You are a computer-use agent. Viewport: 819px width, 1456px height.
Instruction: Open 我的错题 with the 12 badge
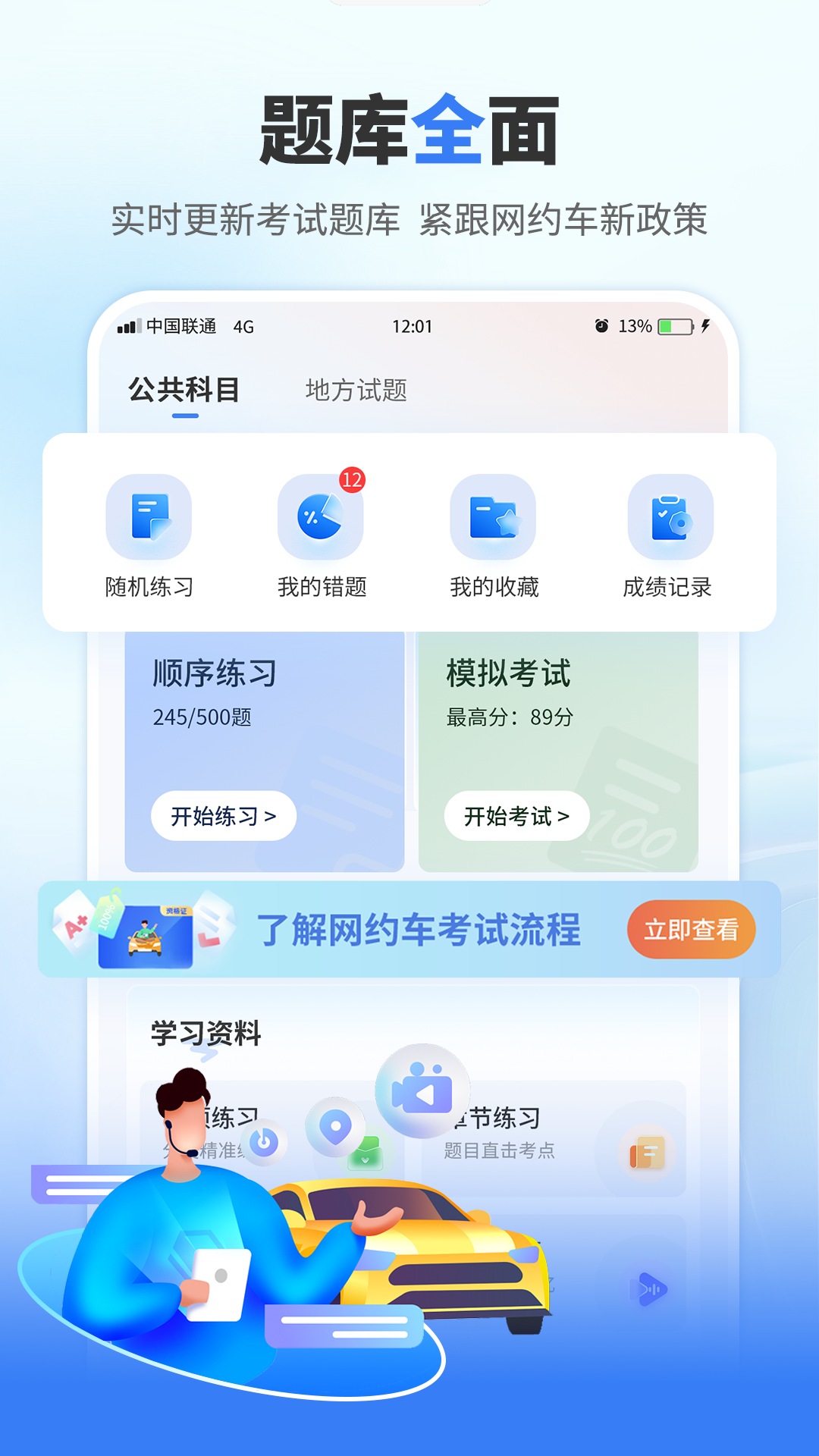tap(322, 516)
